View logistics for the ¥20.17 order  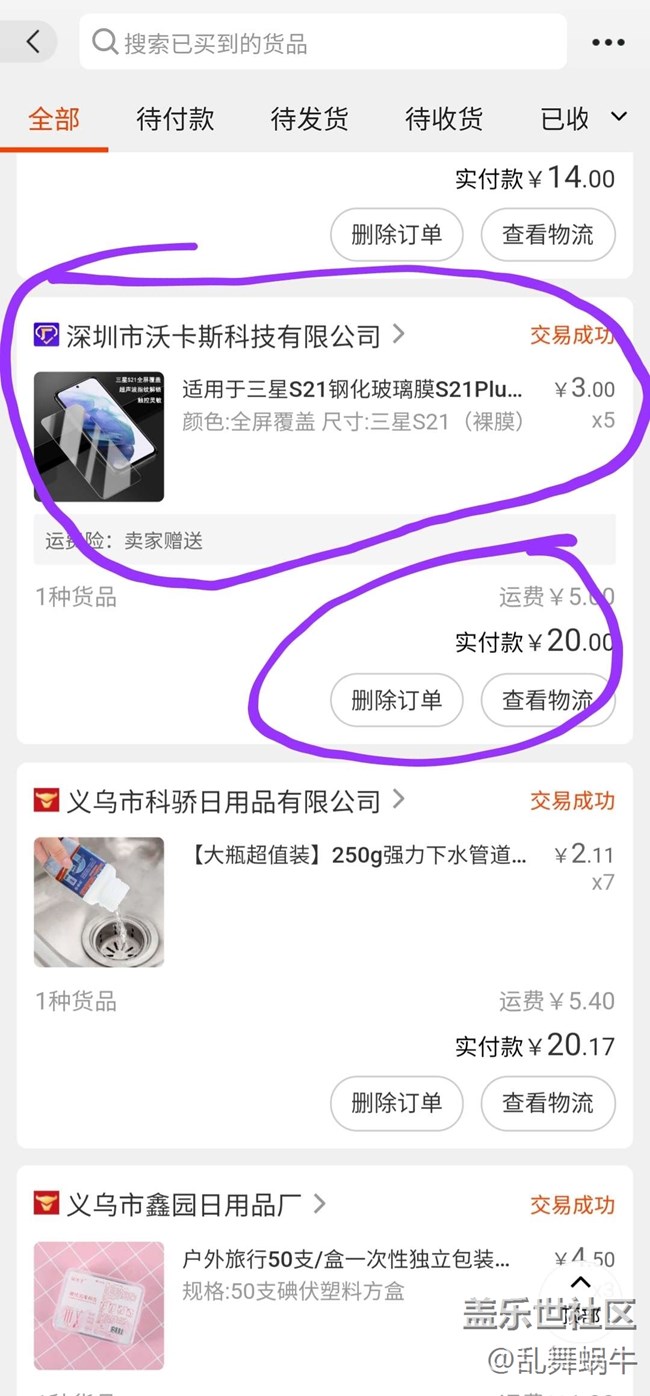547,1103
